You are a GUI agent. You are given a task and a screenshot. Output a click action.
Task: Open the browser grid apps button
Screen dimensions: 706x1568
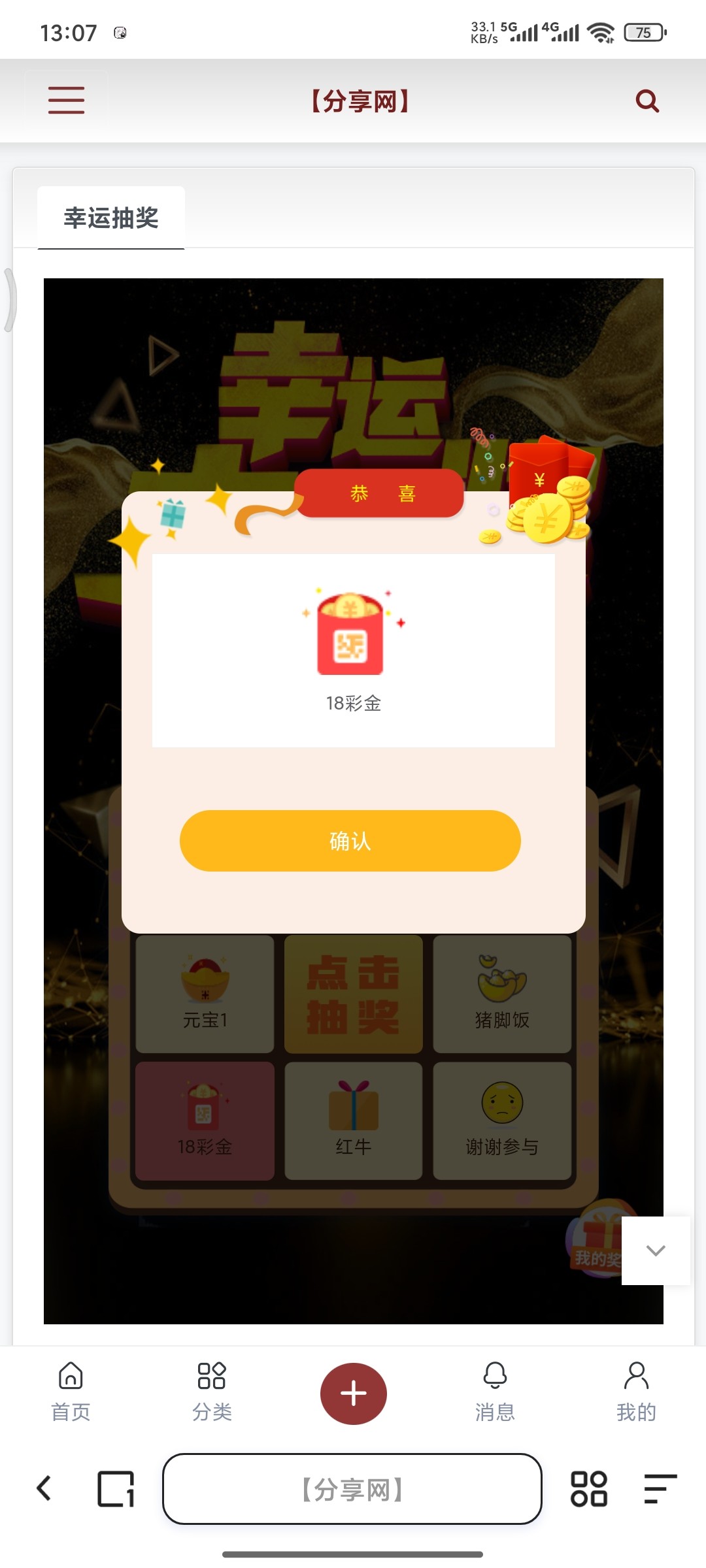tap(589, 1489)
